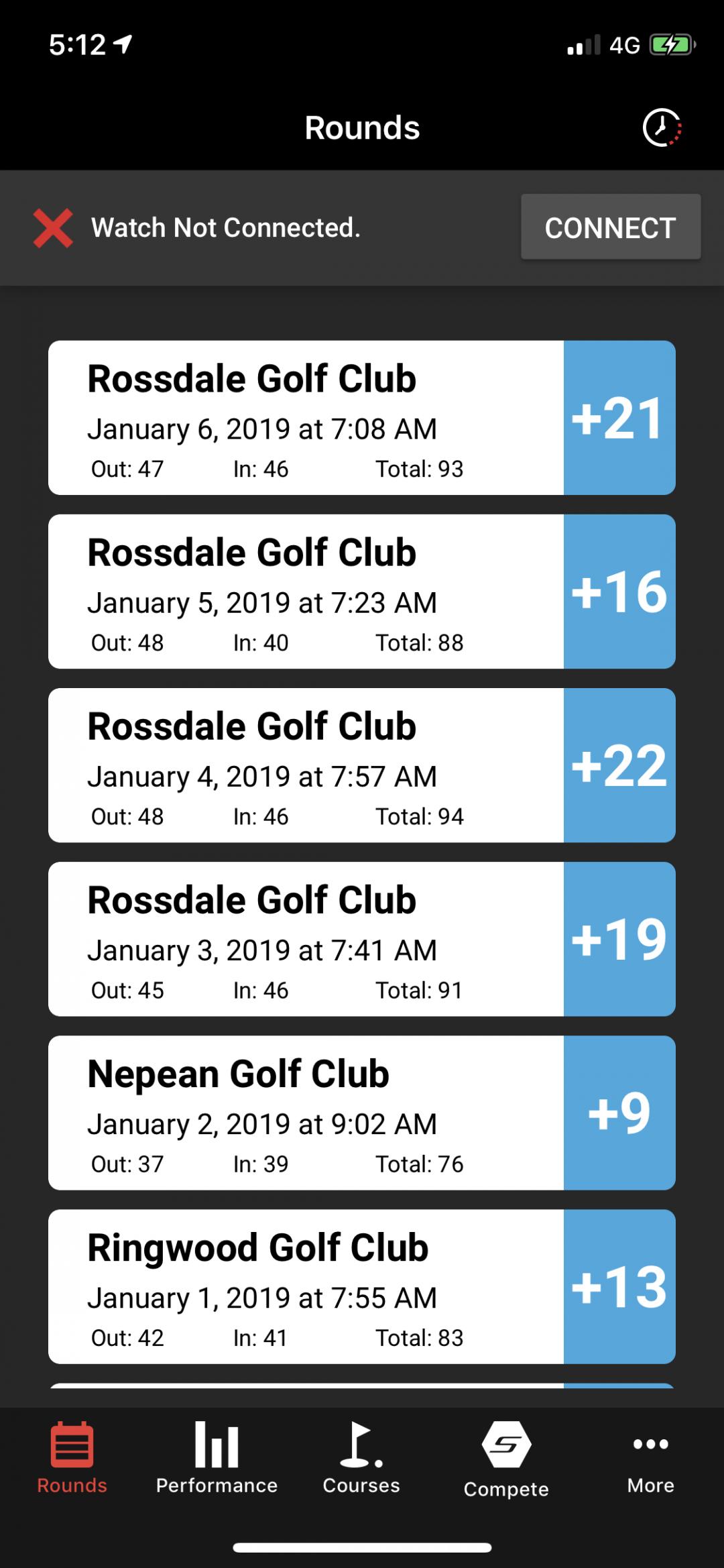Switch to the Performance tab
Screen dimensions: 724x1568
click(x=217, y=1458)
